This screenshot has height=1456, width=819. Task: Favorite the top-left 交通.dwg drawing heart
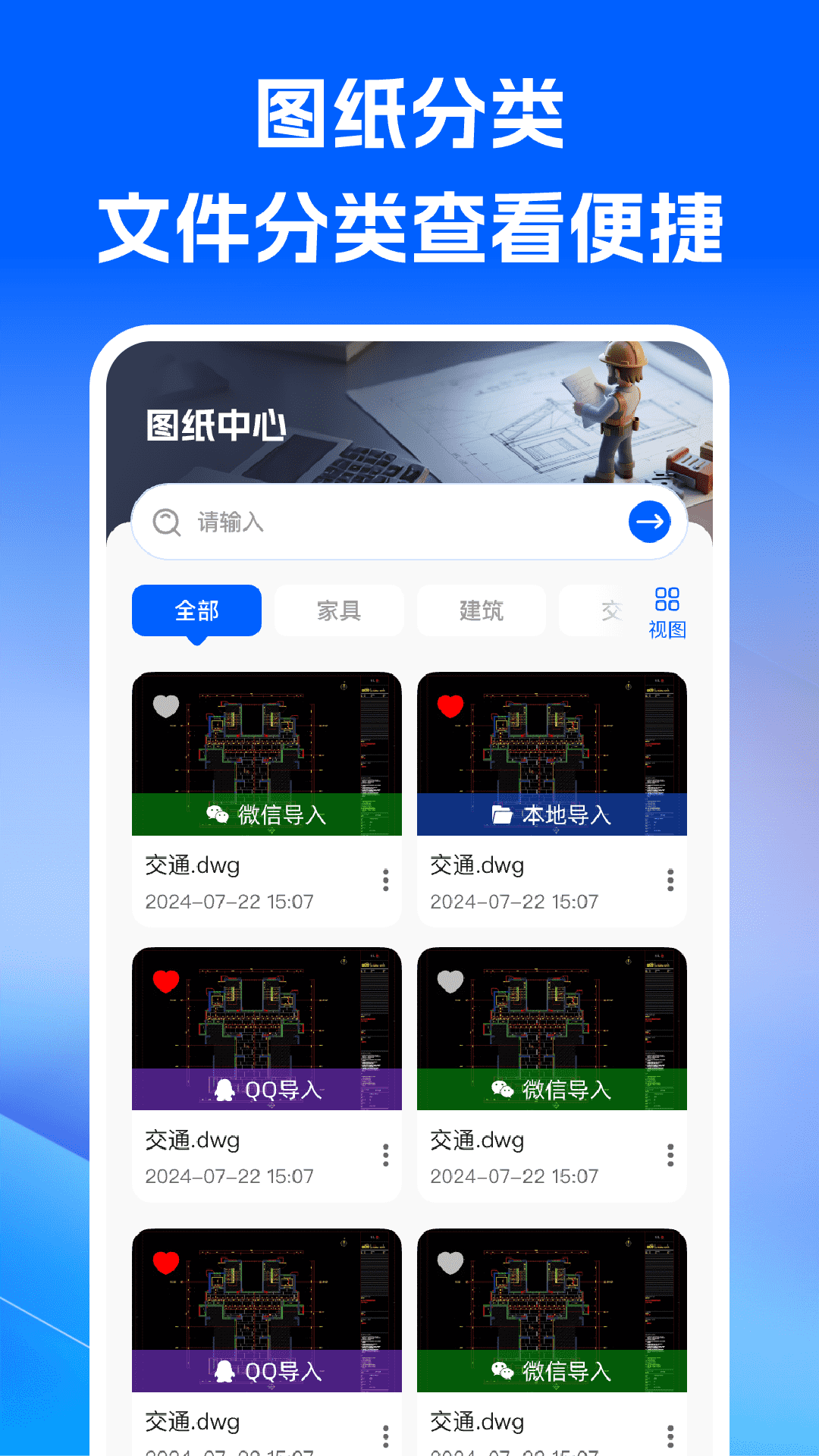click(x=164, y=707)
